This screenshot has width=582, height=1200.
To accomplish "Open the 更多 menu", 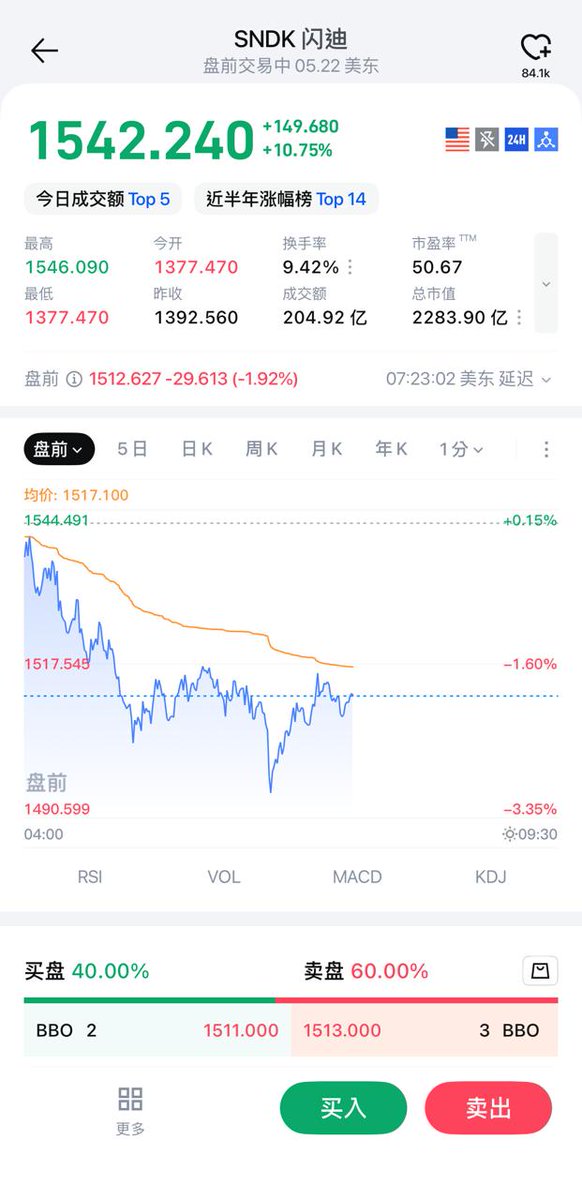I will (130, 1111).
